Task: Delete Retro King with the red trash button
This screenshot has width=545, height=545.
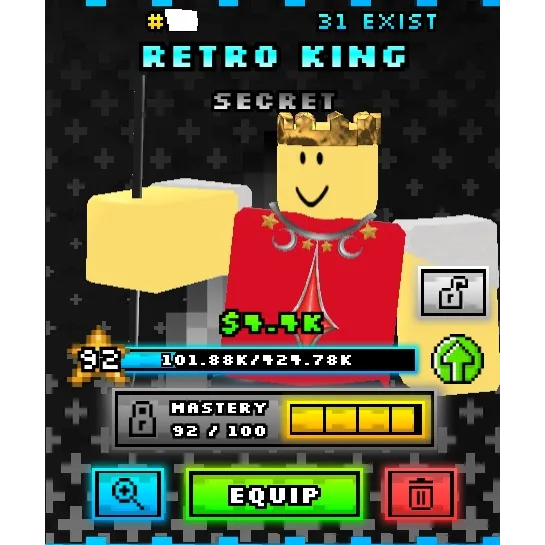Action: tap(421, 494)
